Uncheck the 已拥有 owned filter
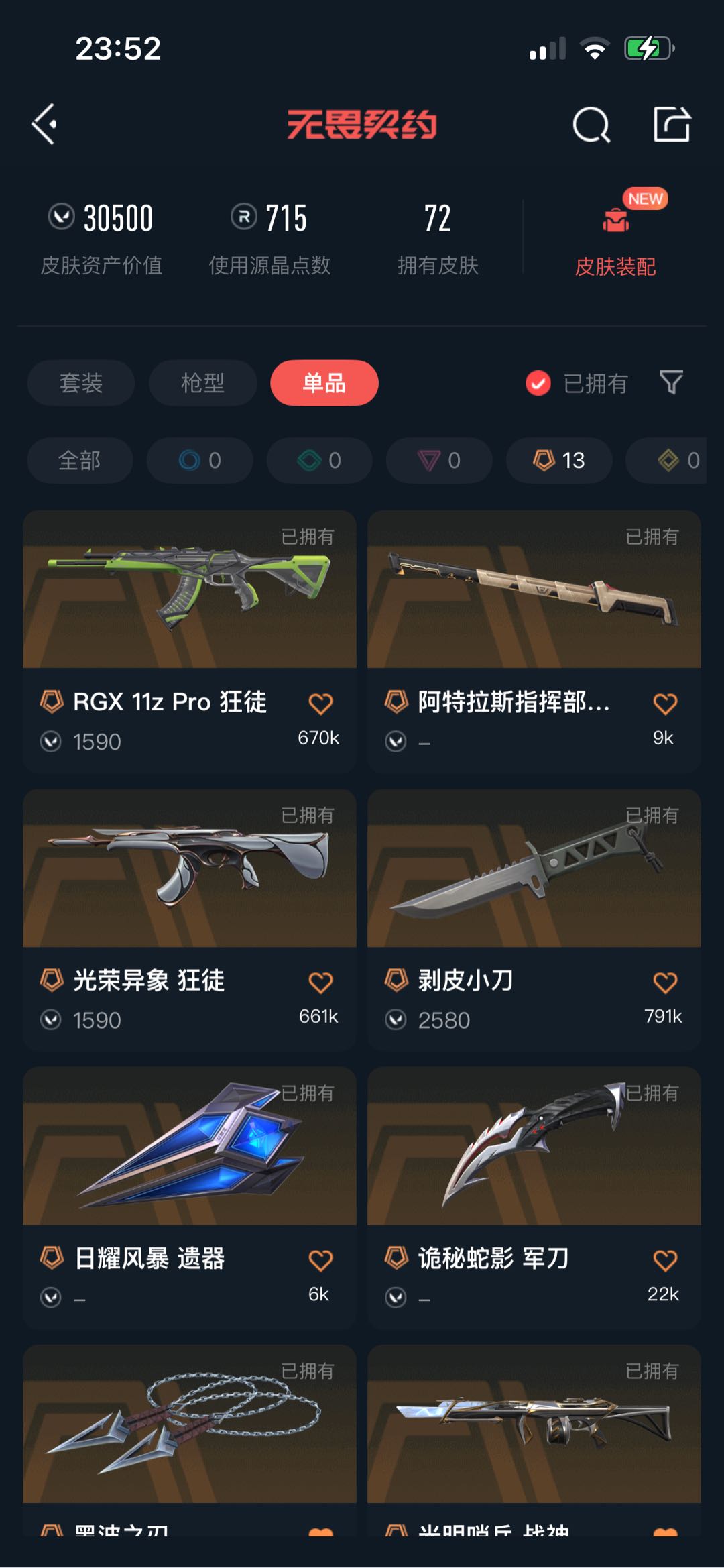 tap(577, 384)
